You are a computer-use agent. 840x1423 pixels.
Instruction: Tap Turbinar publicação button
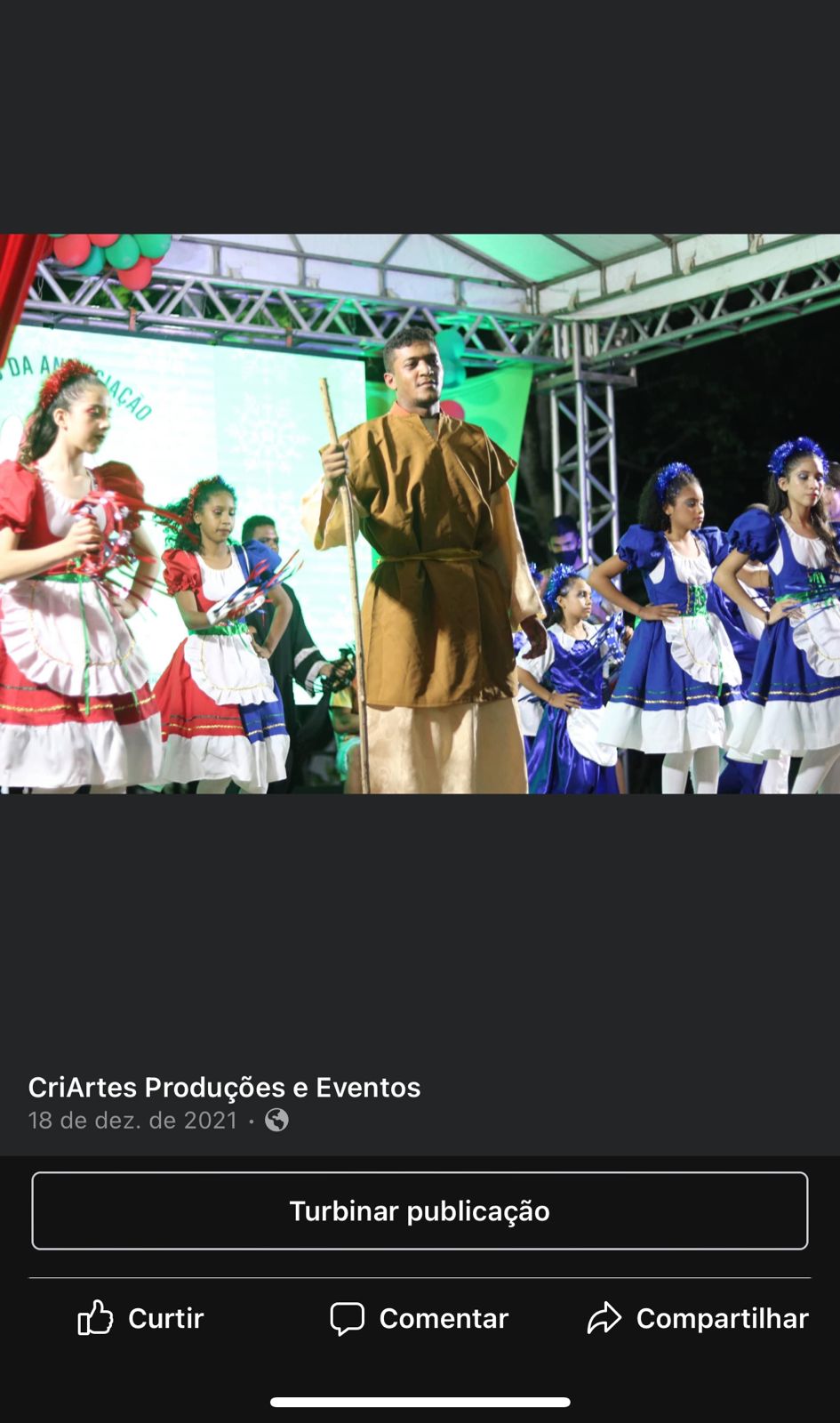420,1210
